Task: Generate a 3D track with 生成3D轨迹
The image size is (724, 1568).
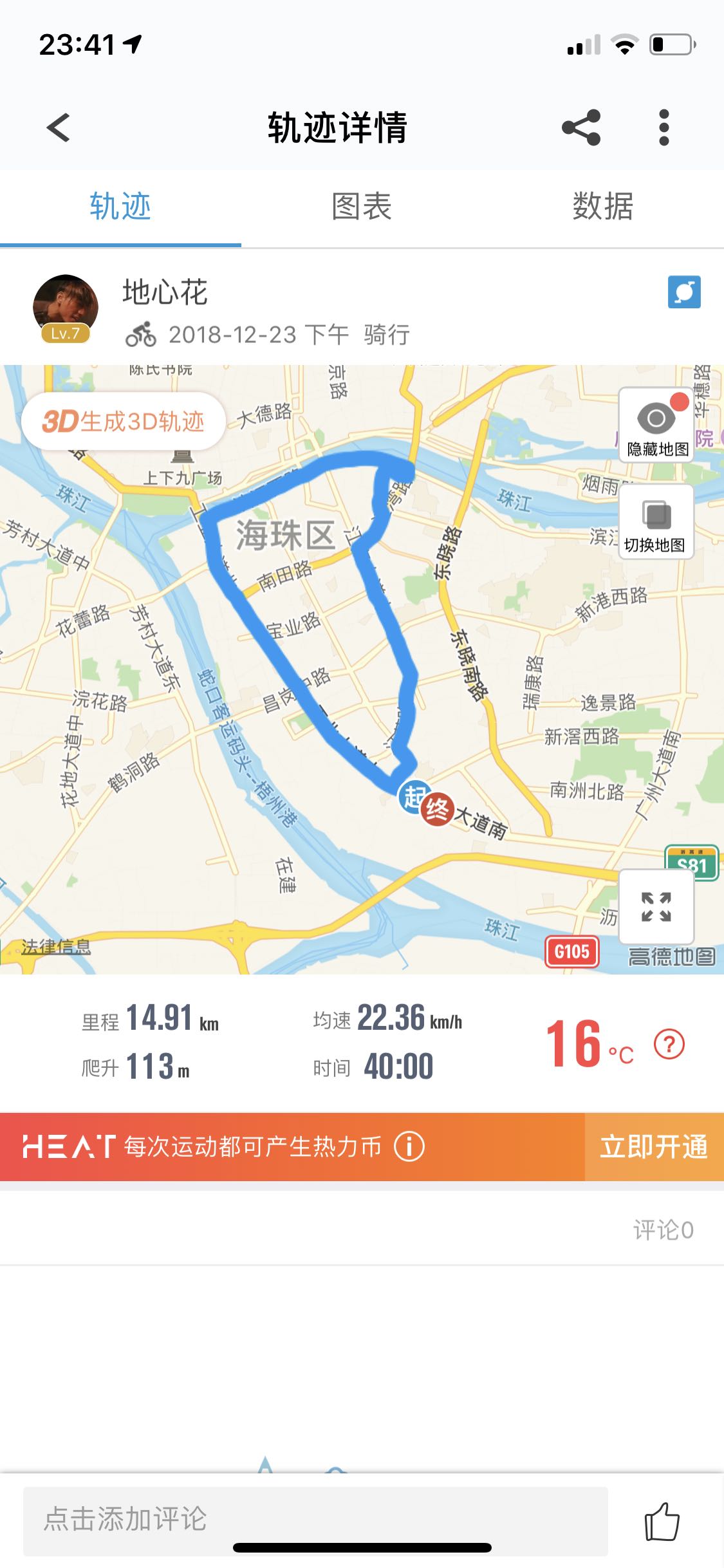Action: 124,422
